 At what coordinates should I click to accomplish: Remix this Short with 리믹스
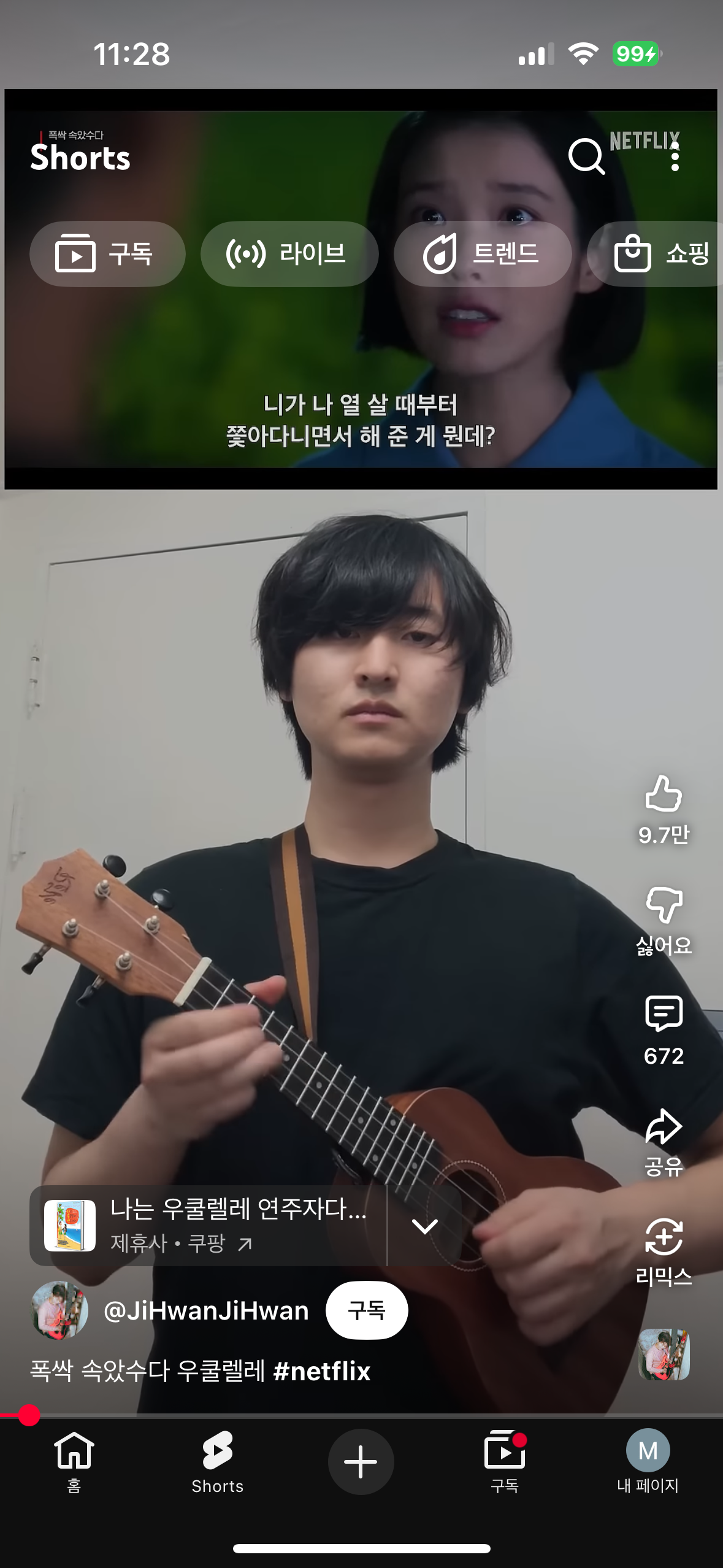664,1238
